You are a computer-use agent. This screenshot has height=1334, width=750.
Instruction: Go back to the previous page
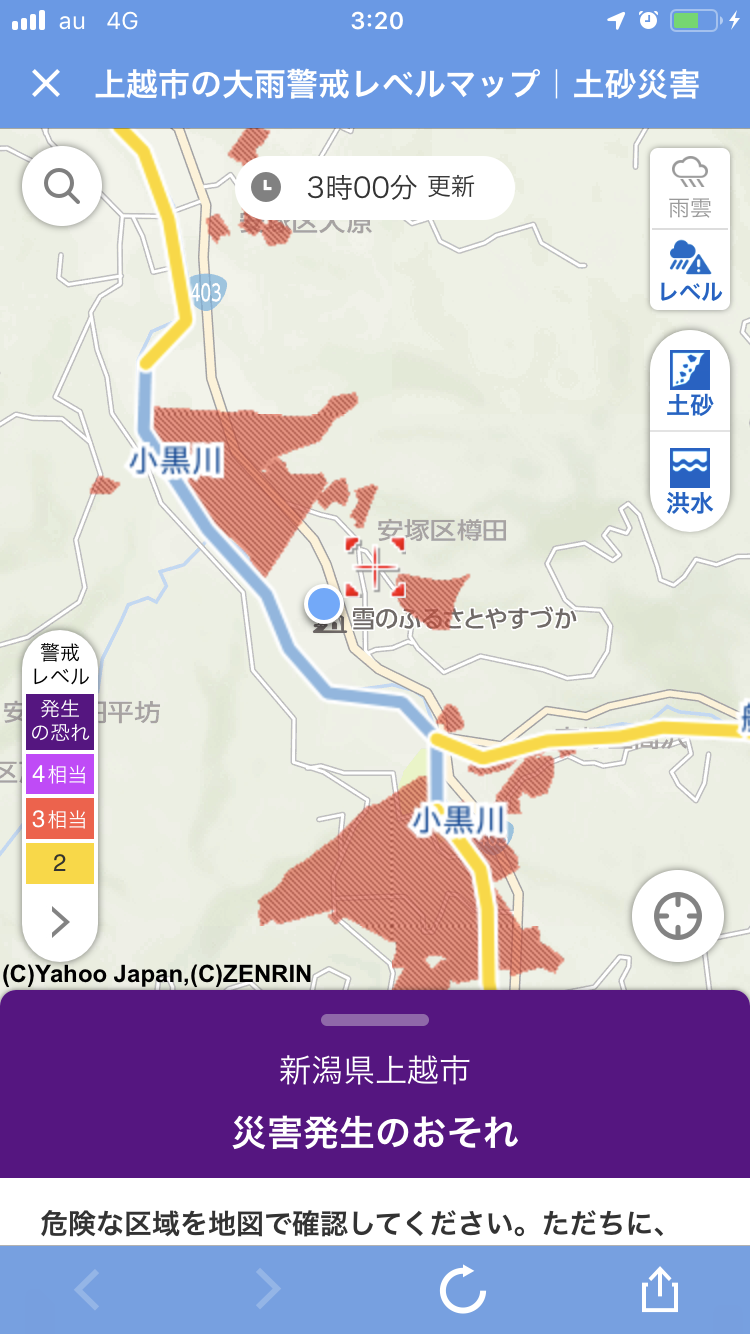tap(88, 1290)
